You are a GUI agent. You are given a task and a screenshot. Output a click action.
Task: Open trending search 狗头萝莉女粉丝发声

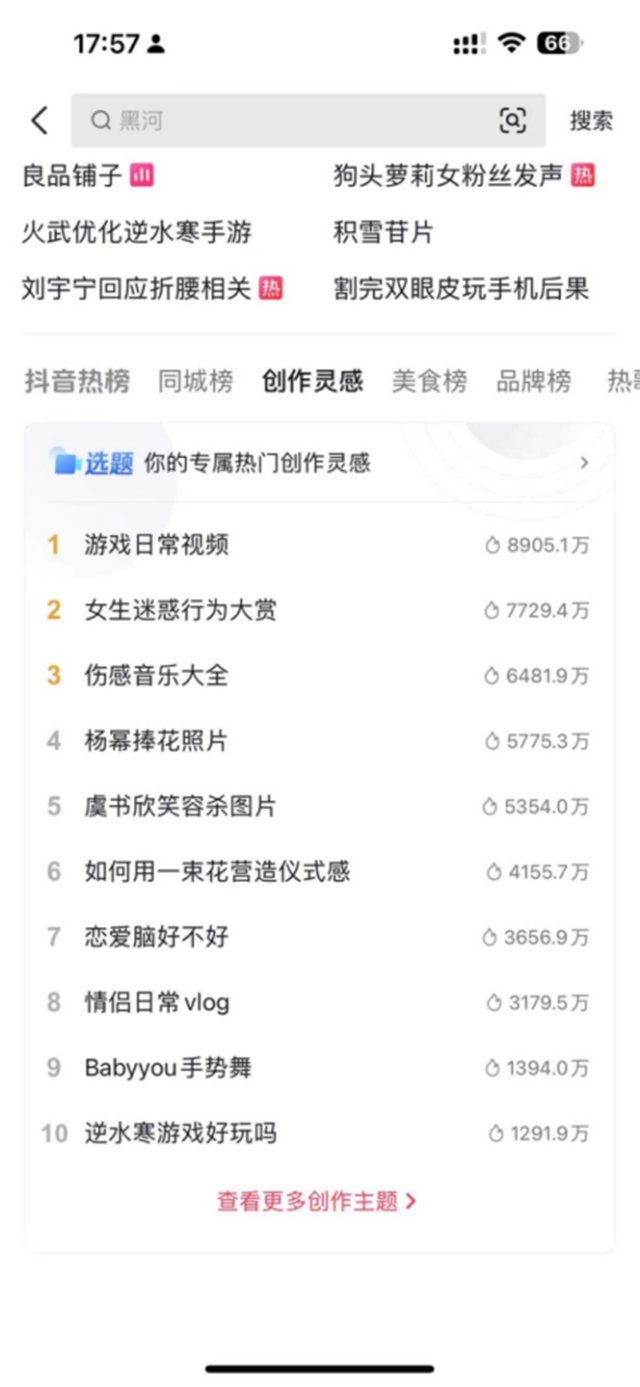coord(448,176)
